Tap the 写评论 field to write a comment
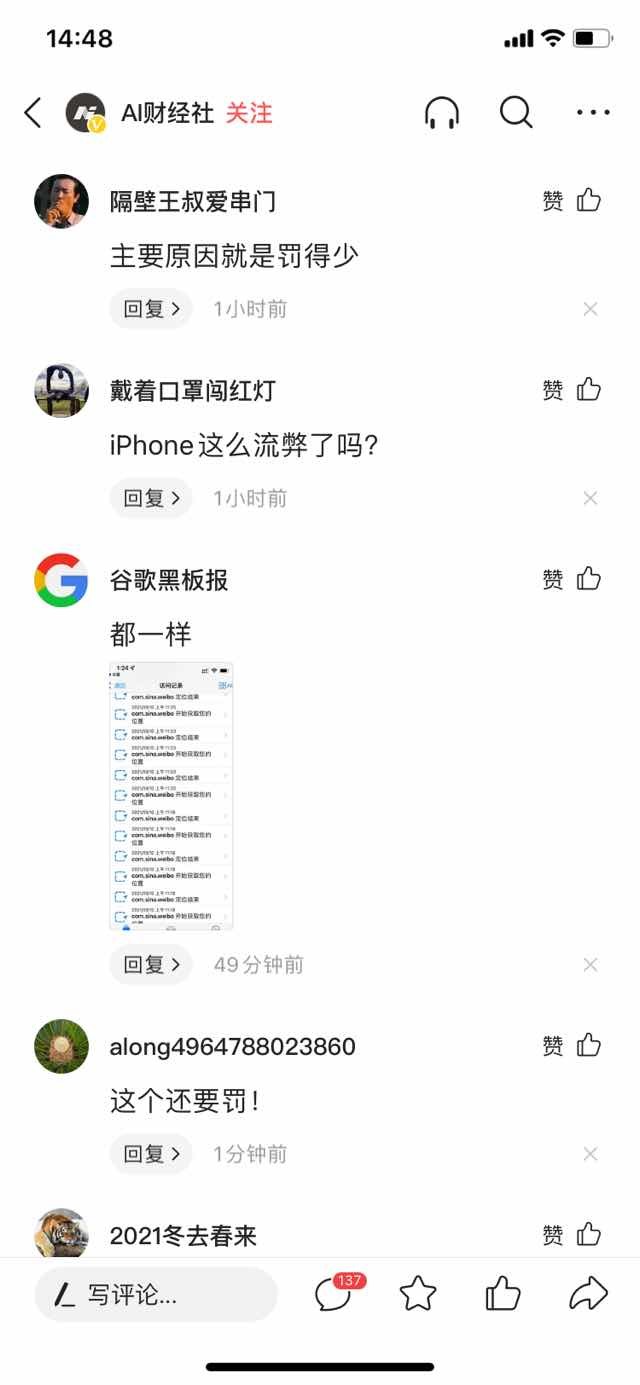640x1385 pixels. 155,1295
